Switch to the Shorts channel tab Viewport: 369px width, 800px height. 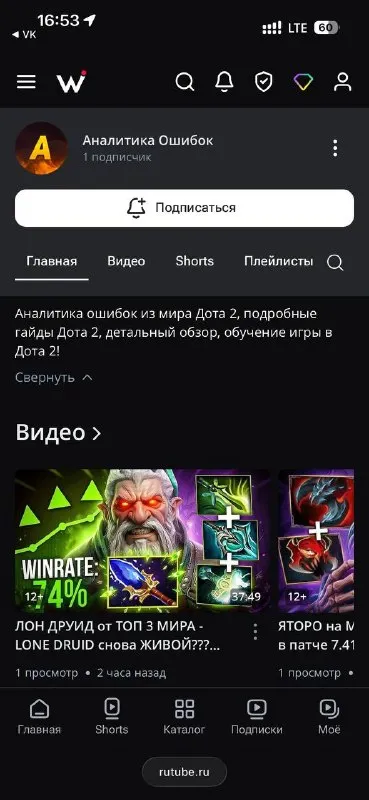pyautogui.click(x=194, y=261)
